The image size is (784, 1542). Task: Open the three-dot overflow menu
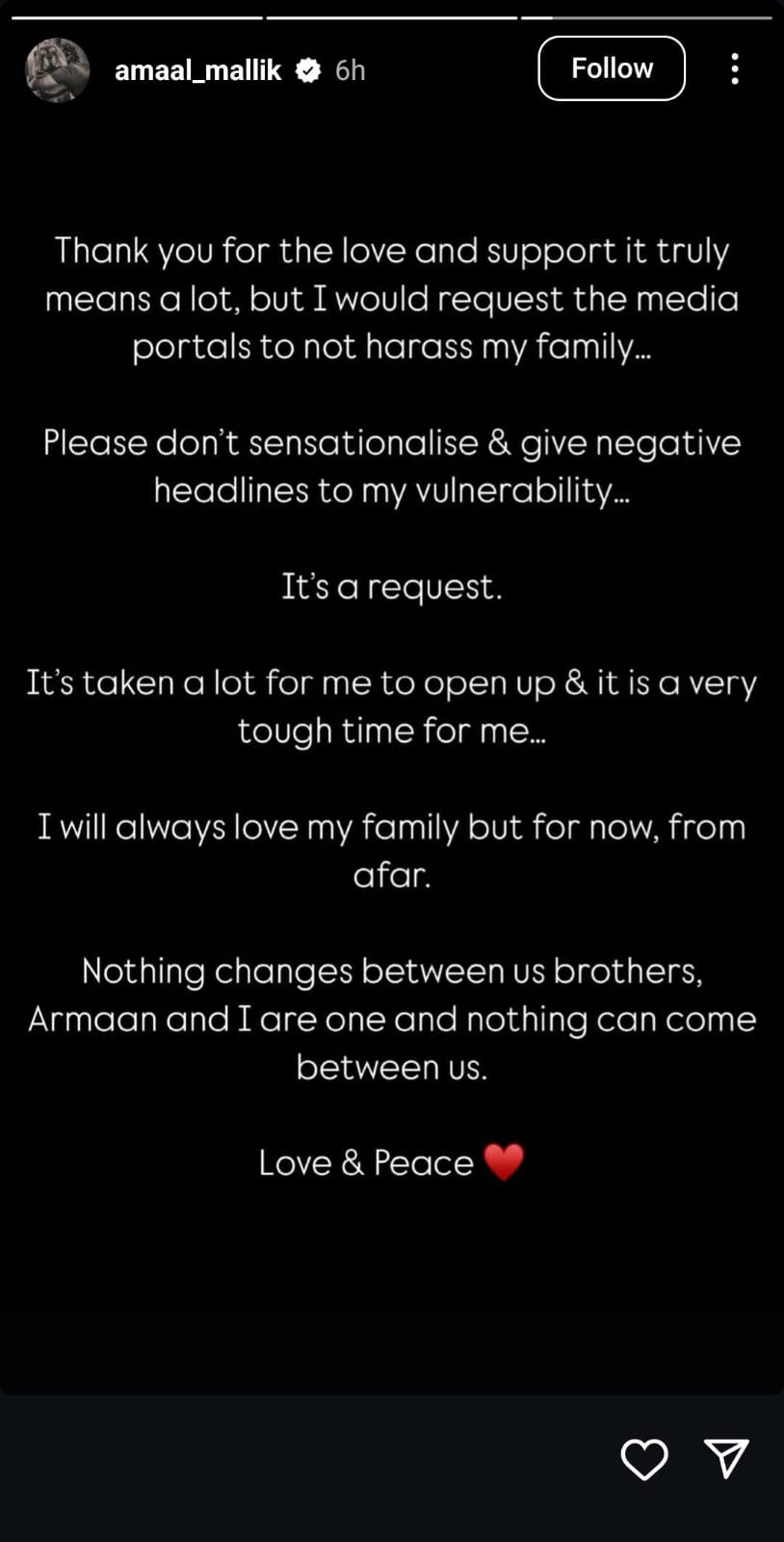coord(735,68)
